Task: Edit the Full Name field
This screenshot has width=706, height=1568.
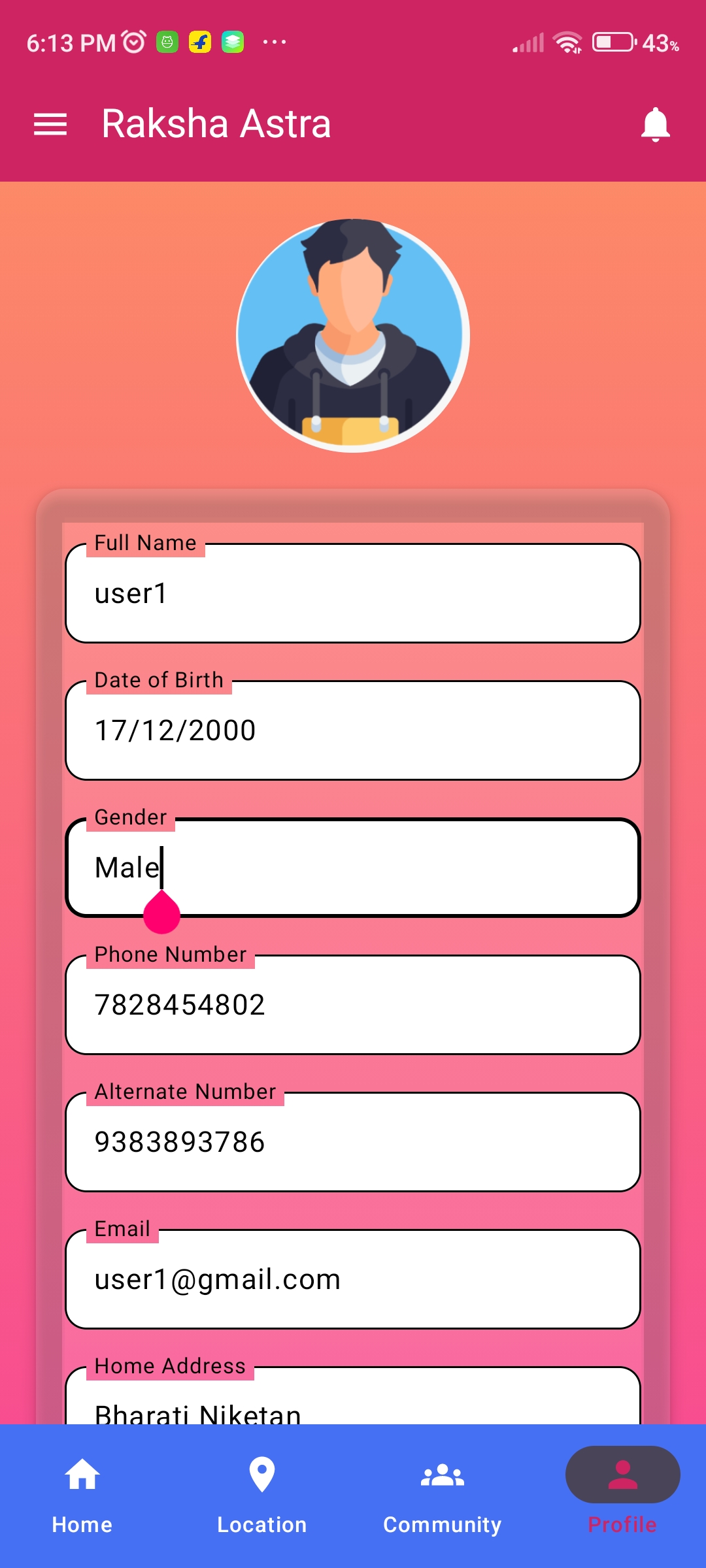Action: tap(353, 593)
